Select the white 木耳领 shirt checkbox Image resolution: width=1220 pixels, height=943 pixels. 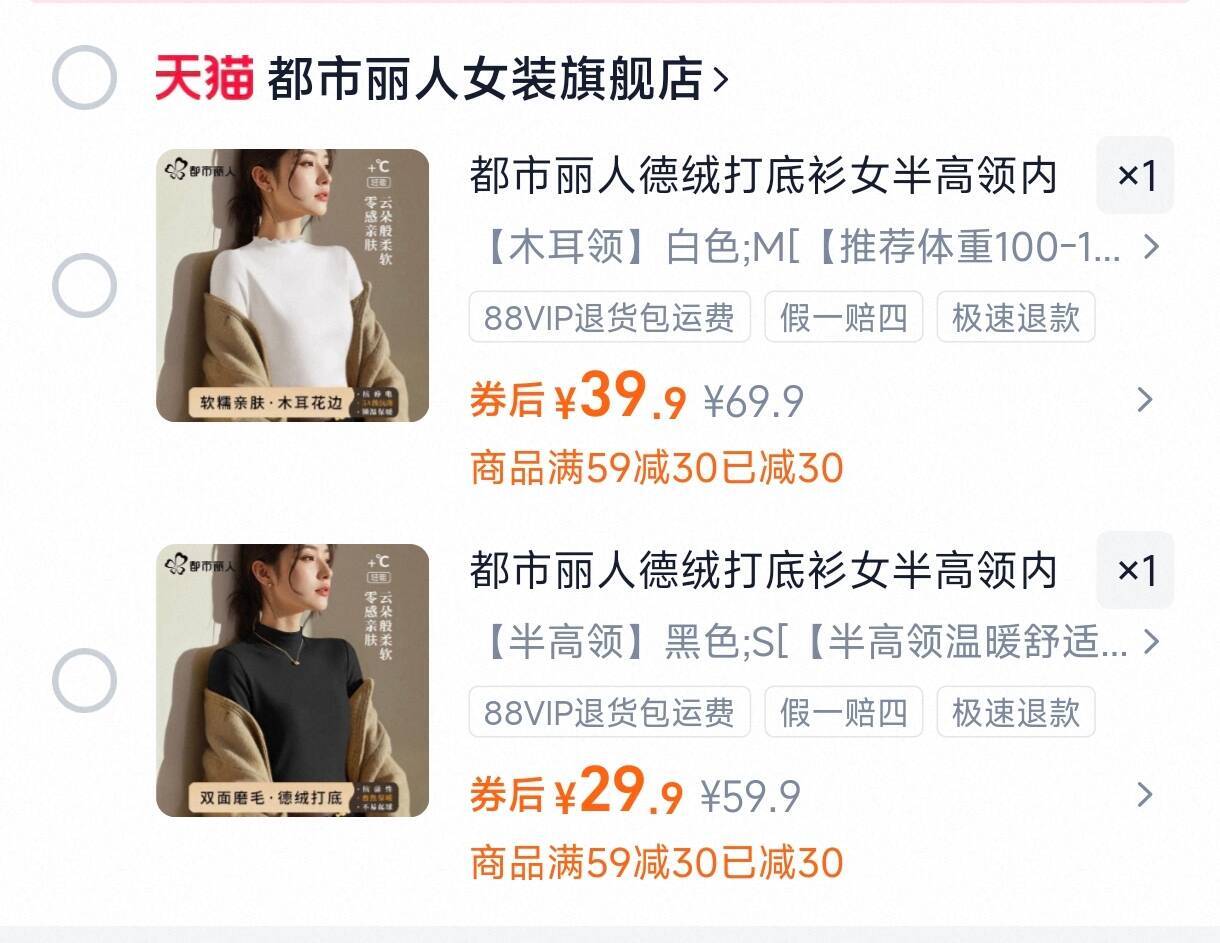84,286
